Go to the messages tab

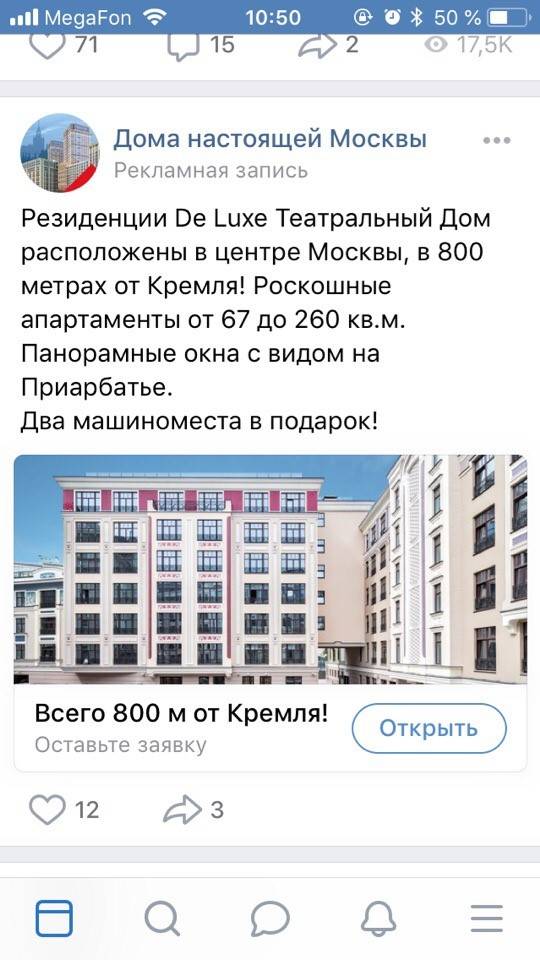270,918
